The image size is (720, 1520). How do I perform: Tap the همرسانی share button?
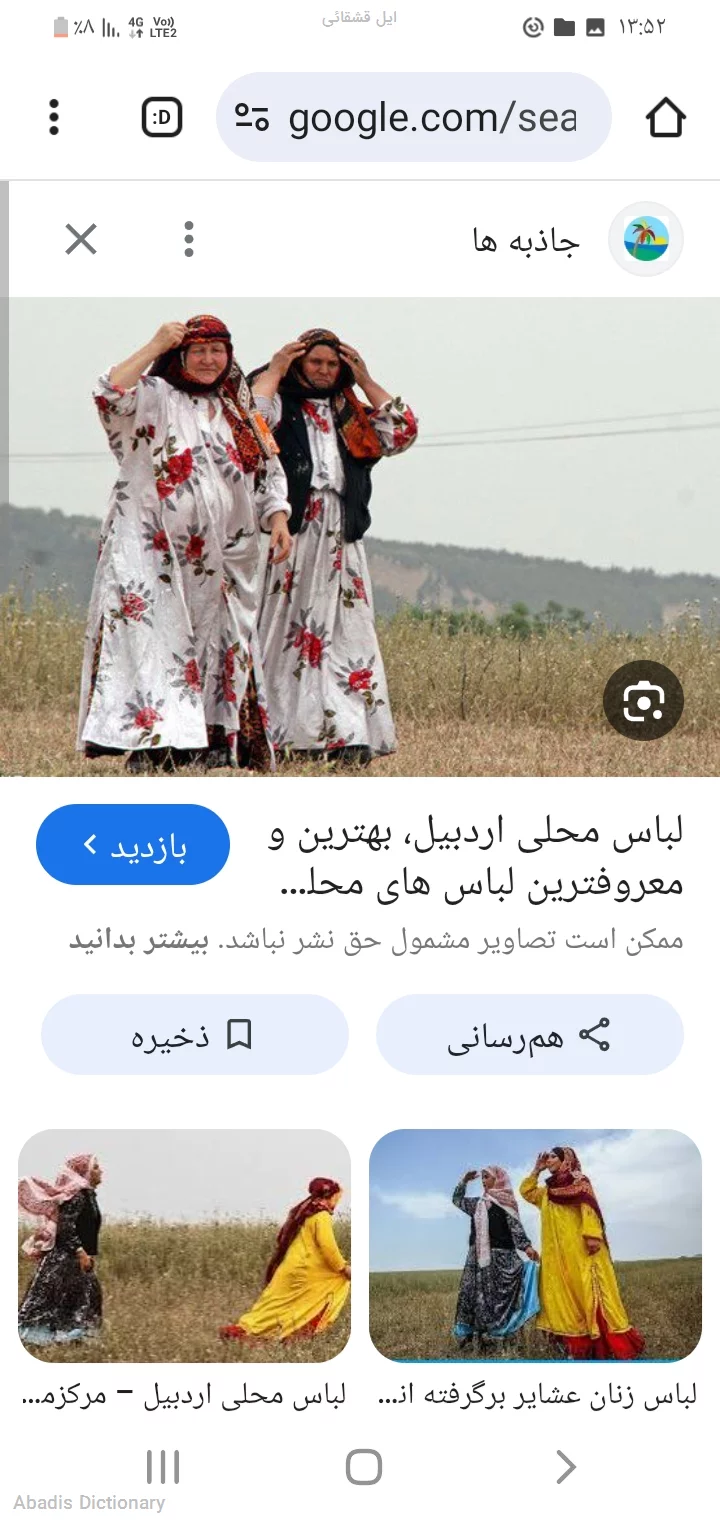[x=531, y=1035]
